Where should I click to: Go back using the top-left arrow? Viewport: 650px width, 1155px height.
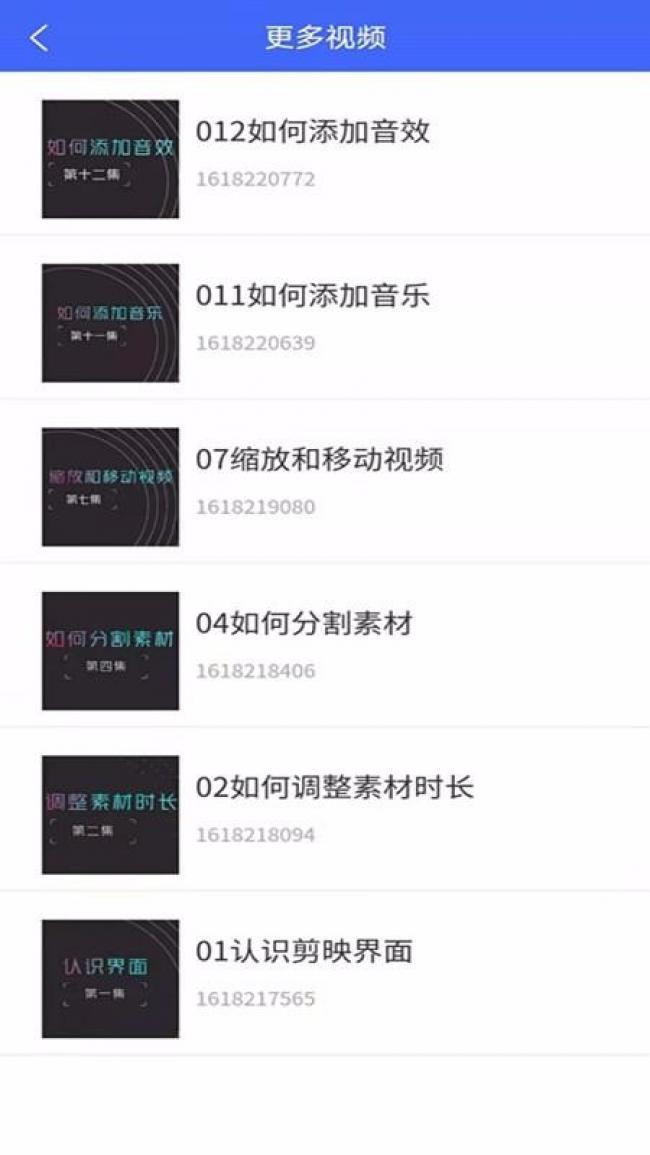(x=39, y=37)
